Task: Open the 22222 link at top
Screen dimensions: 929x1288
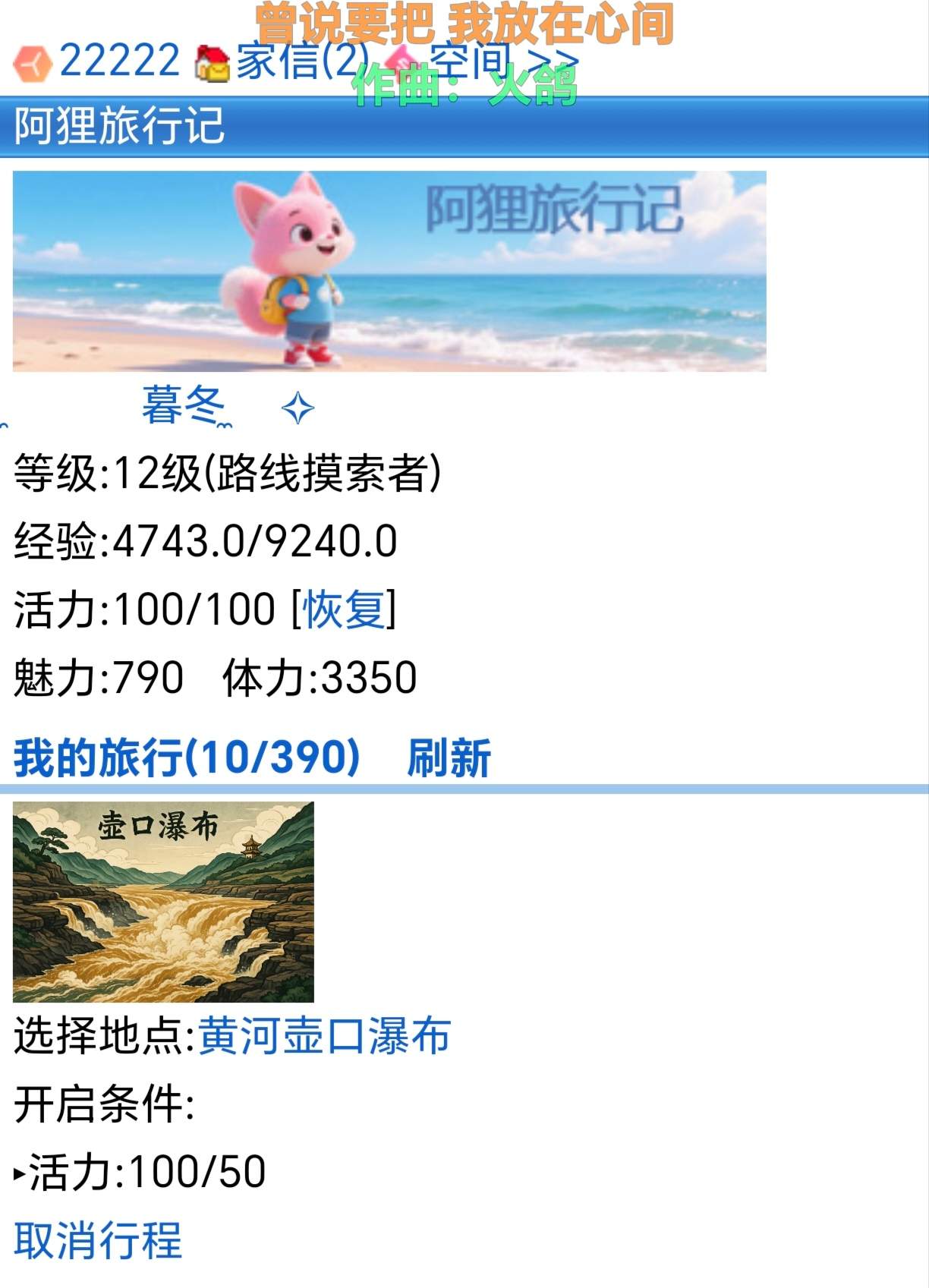Action: tap(119, 61)
